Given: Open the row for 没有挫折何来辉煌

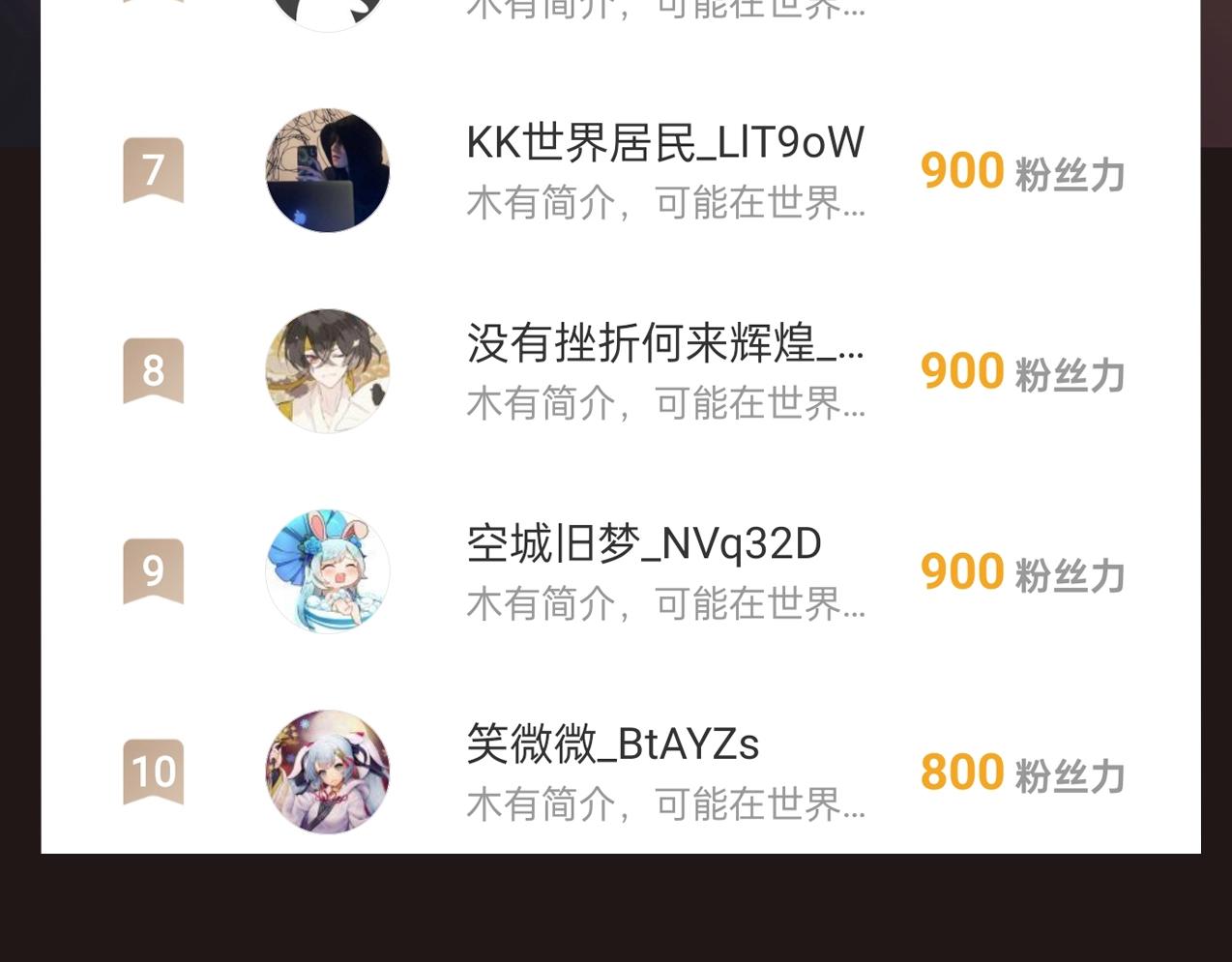Looking at the screenshot, I should (x=664, y=371).
